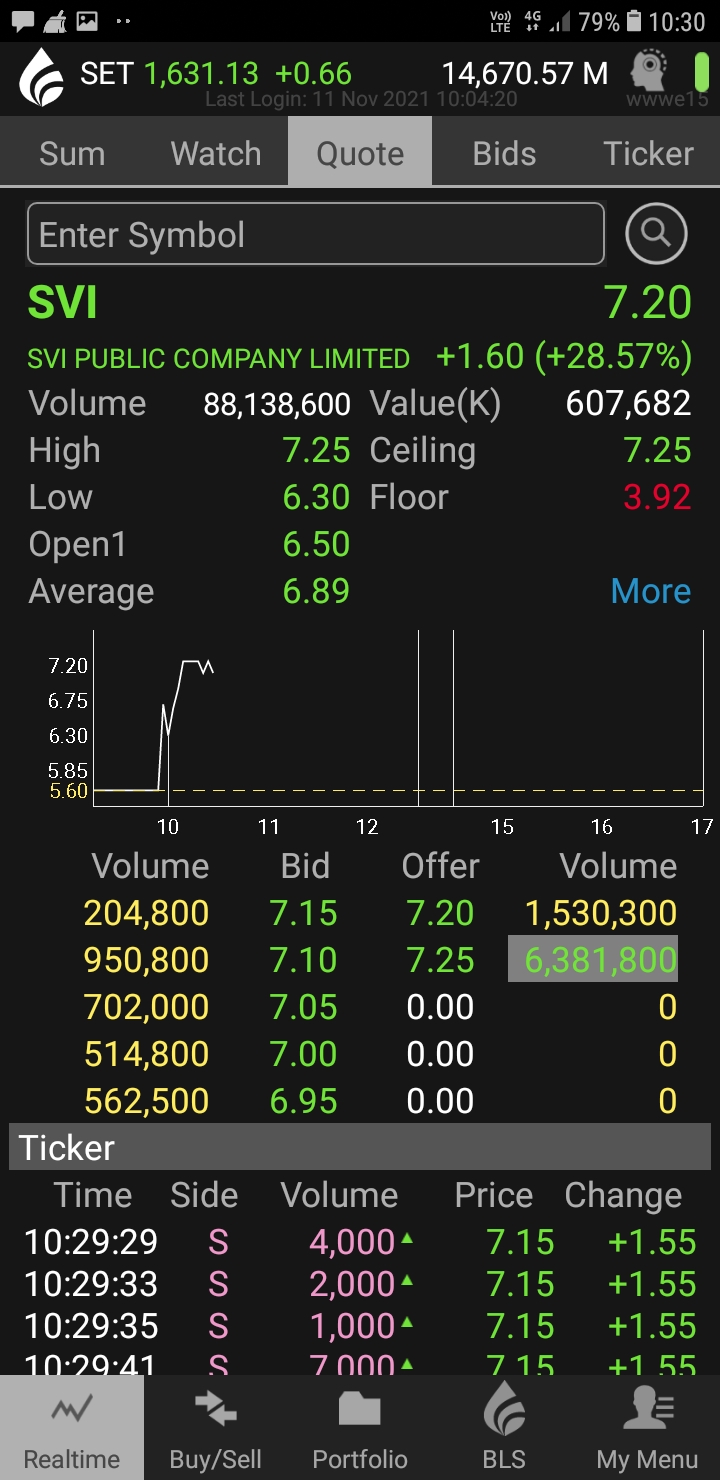Select the Quote tab

click(x=360, y=152)
